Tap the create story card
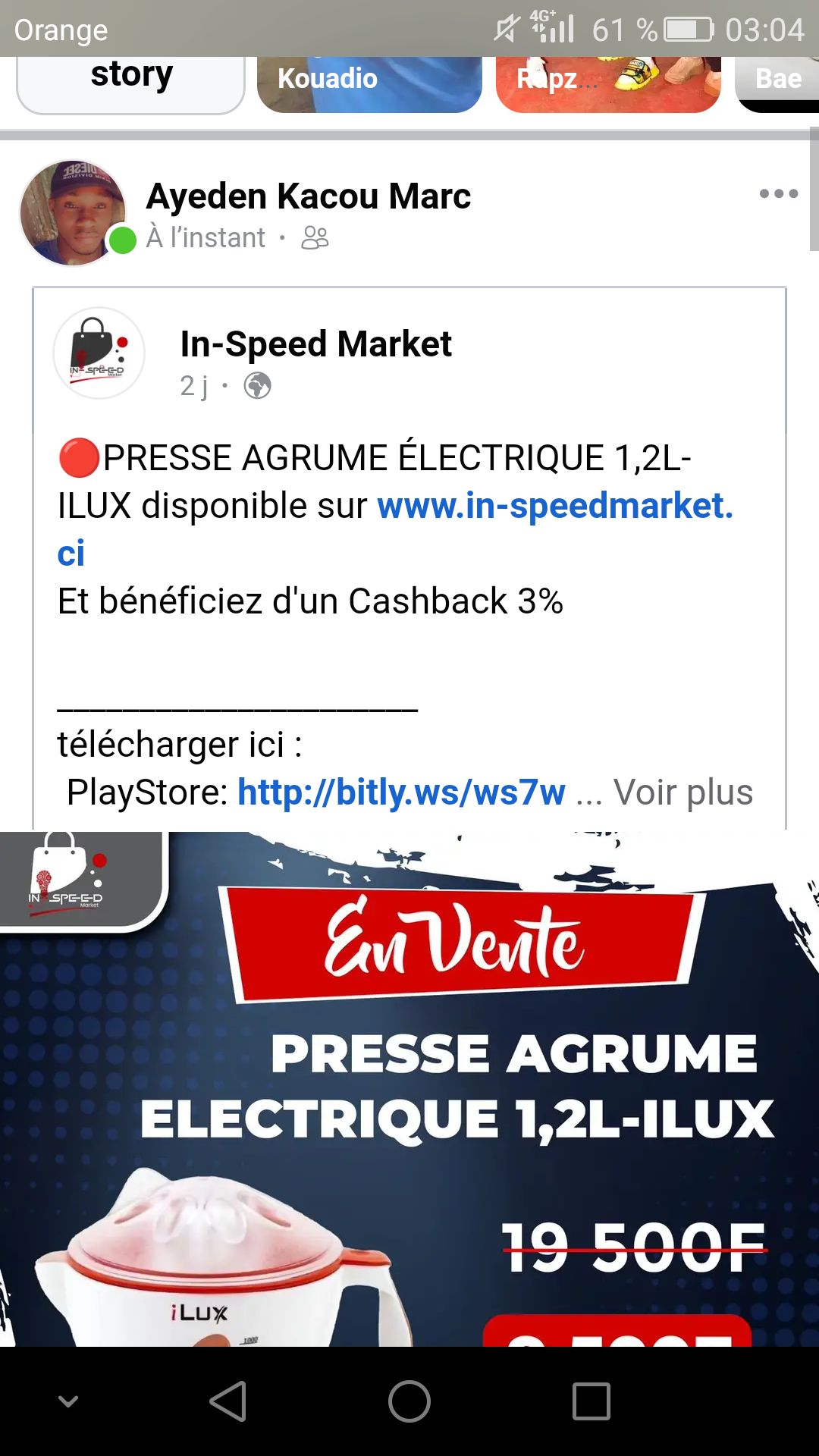The height and width of the screenshot is (1456, 819). (x=130, y=85)
